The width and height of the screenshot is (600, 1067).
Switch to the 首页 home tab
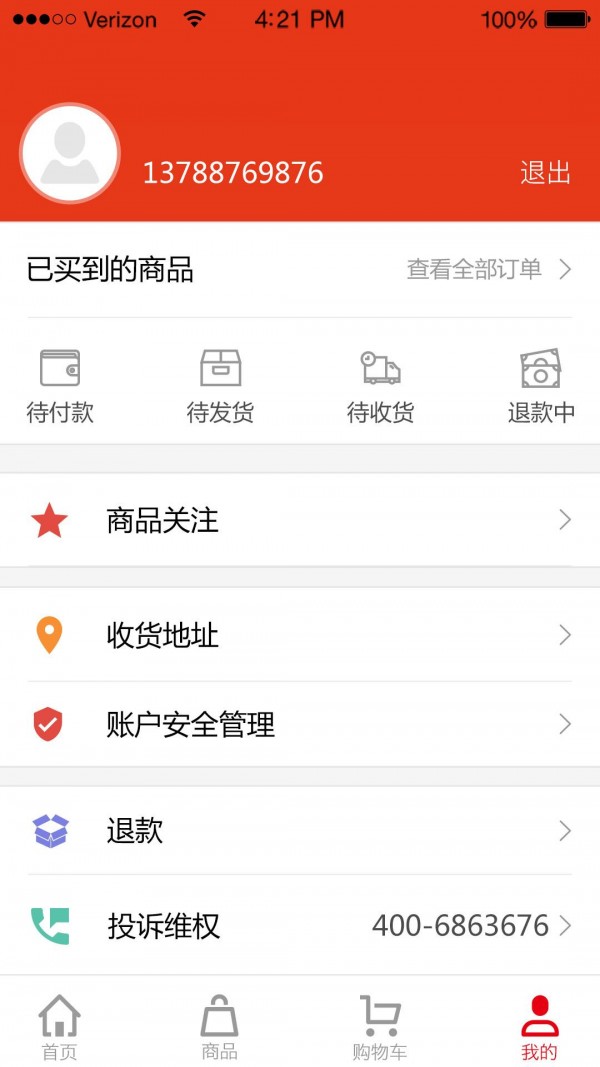coord(59,1026)
